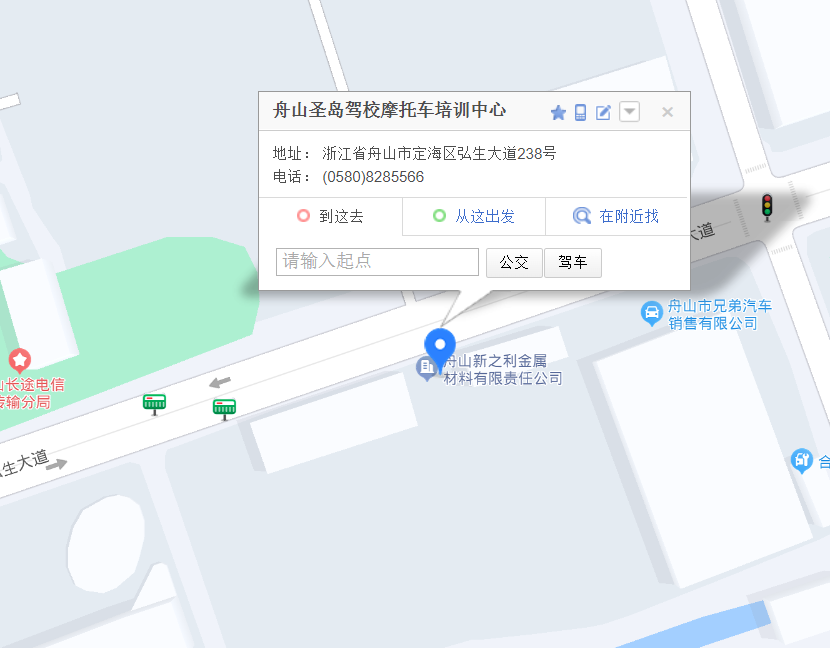Tap the red star POI marker

pyautogui.click(x=20, y=359)
